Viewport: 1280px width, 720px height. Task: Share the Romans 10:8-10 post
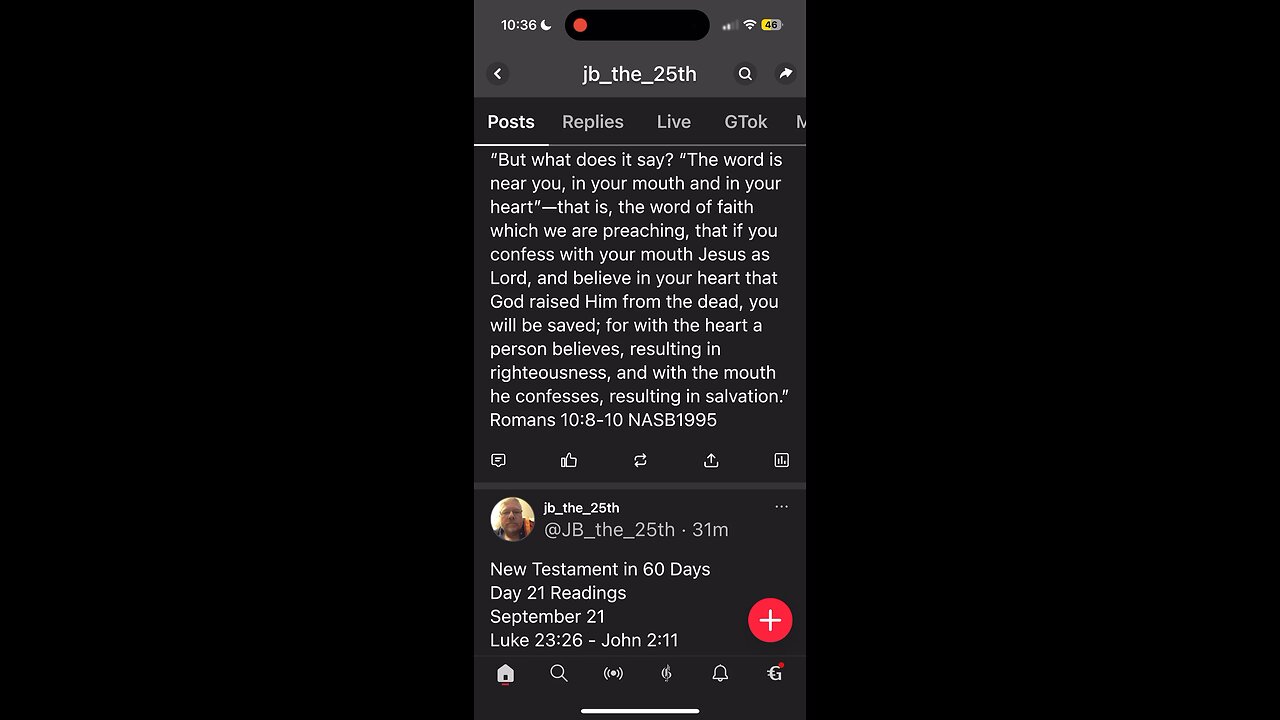pyautogui.click(x=711, y=460)
